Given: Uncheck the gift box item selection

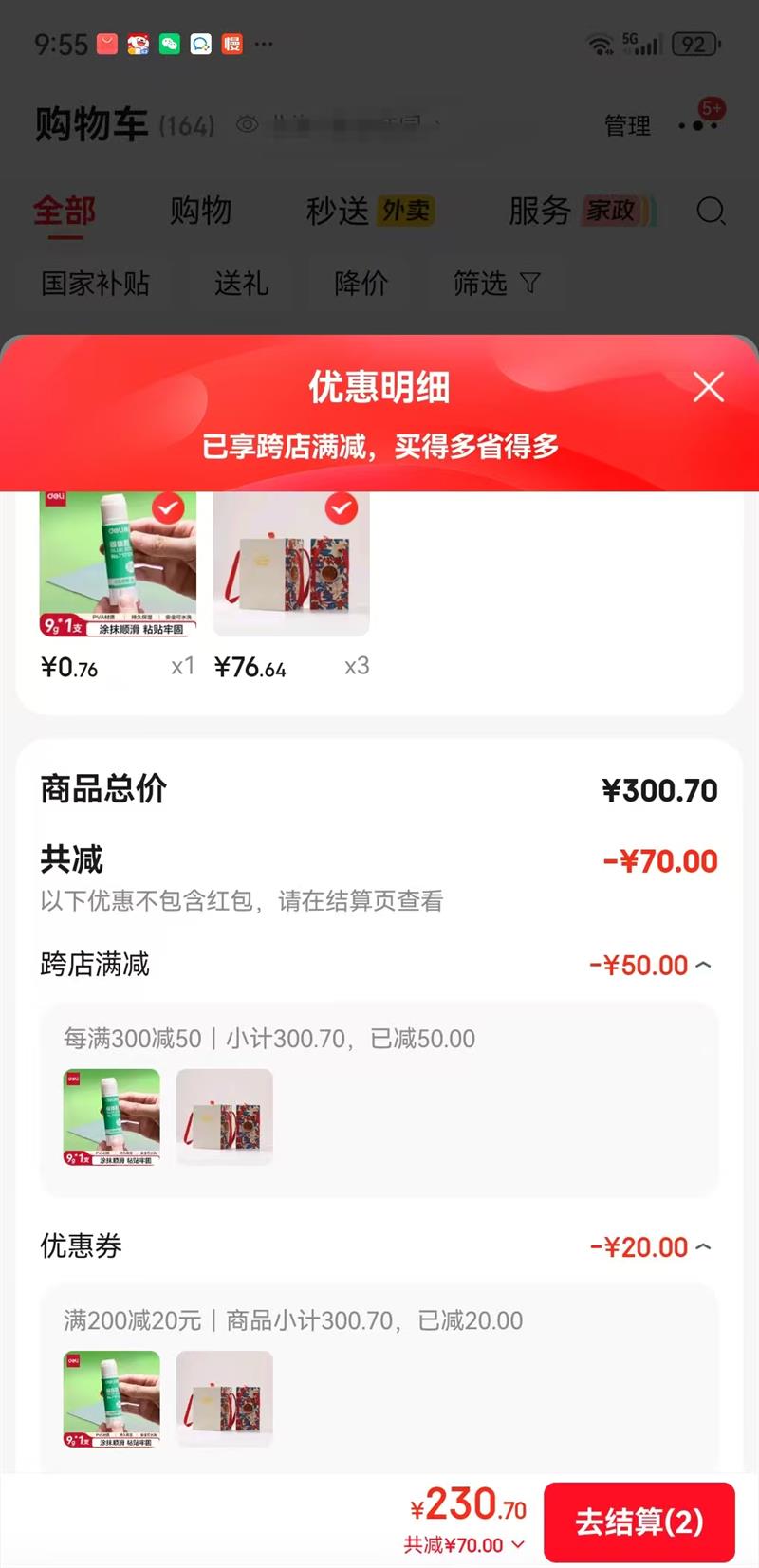Looking at the screenshot, I should click(x=342, y=509).
